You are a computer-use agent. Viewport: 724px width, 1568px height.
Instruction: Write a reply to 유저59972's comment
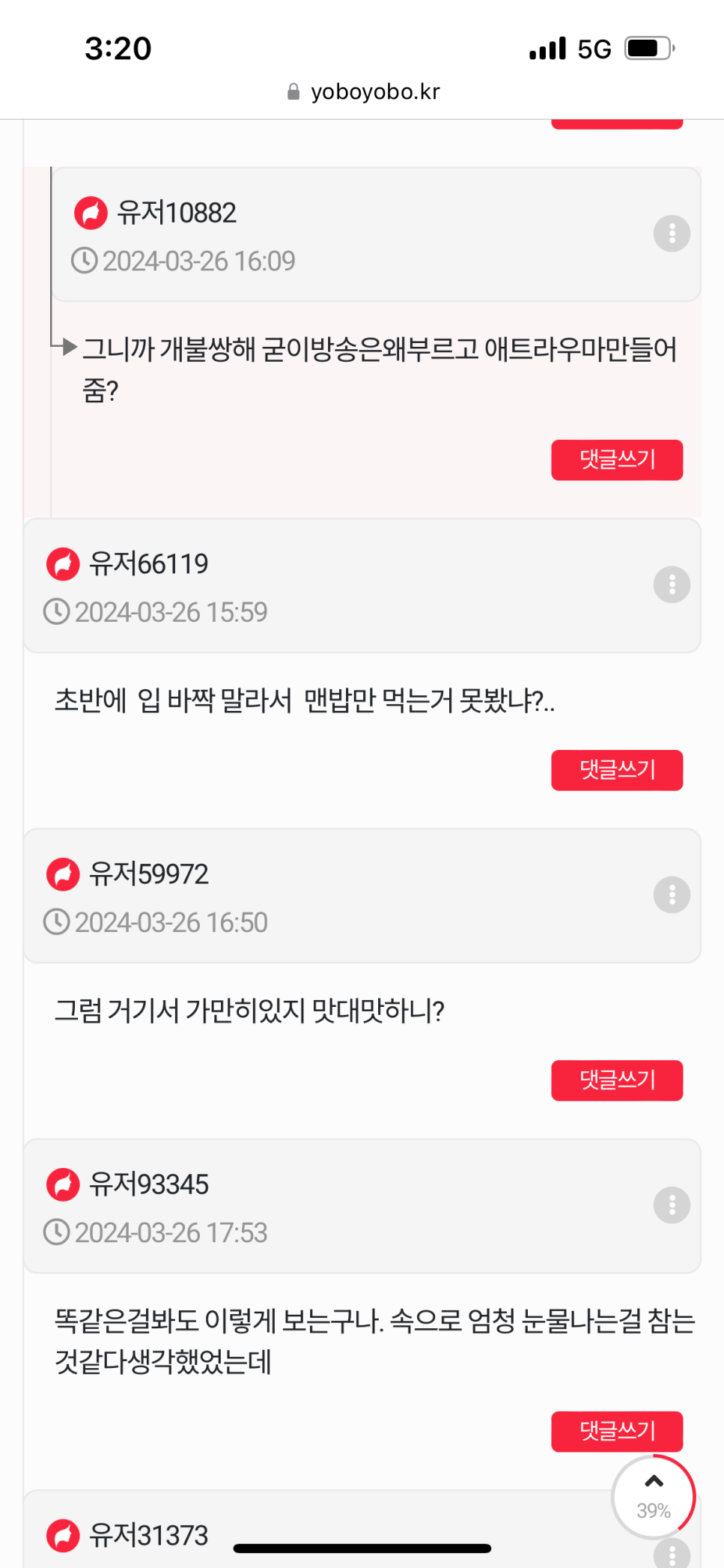(617, 1080)
